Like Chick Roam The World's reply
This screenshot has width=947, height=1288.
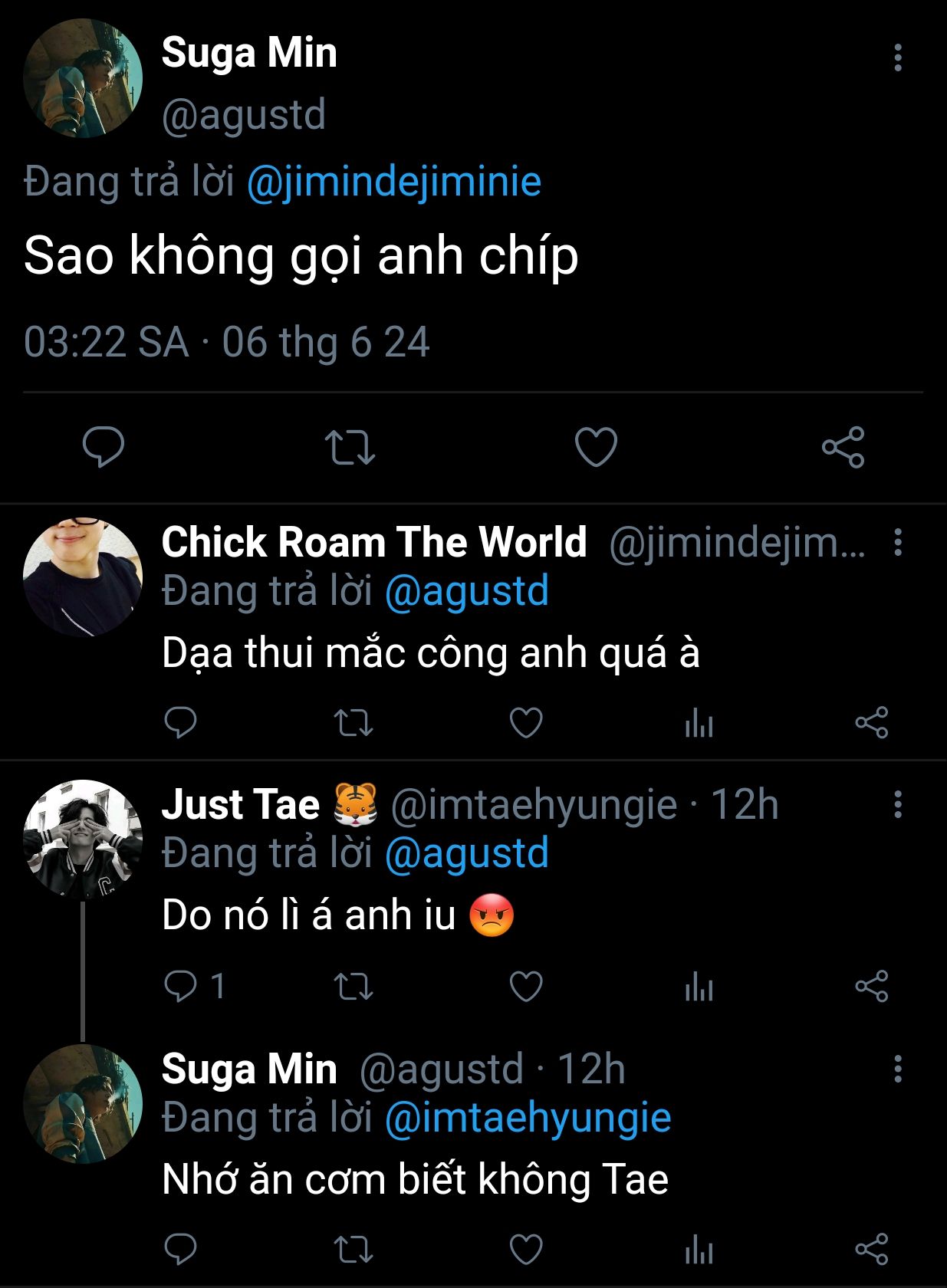pyautogui.click(x=526, y=722)
